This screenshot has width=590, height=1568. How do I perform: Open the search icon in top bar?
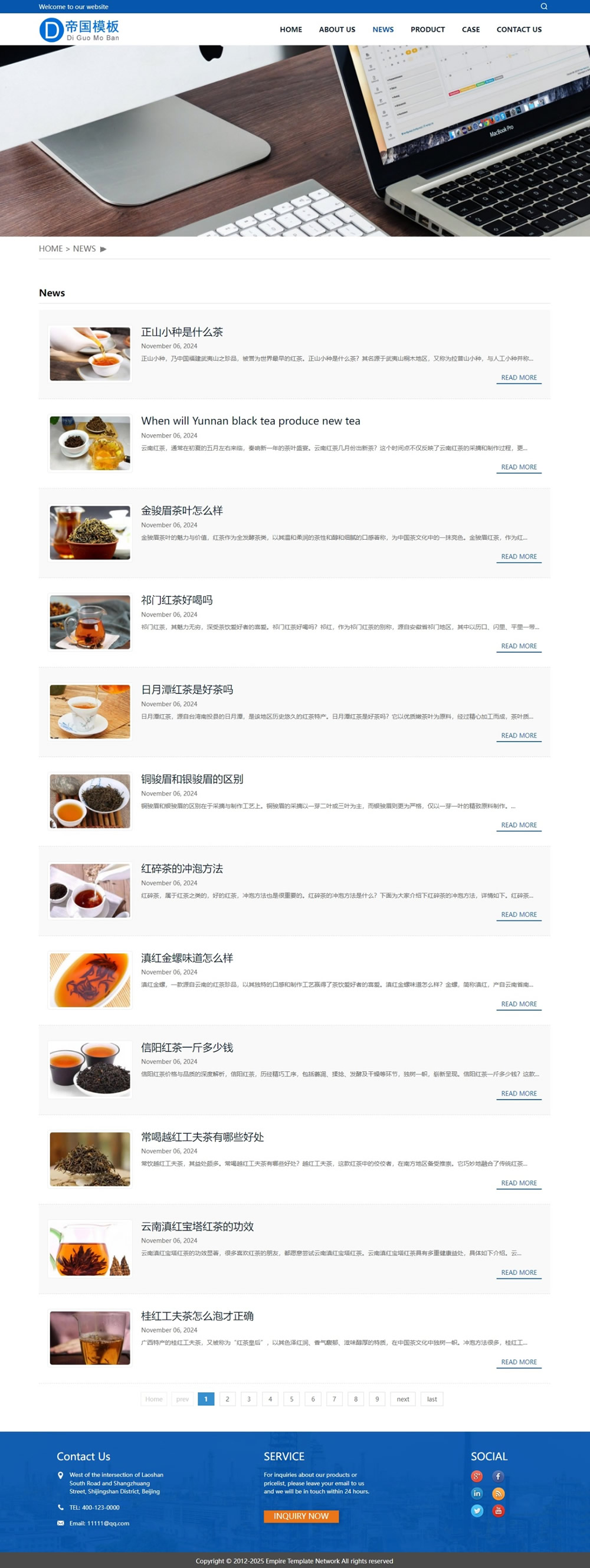tap(544, 6)
